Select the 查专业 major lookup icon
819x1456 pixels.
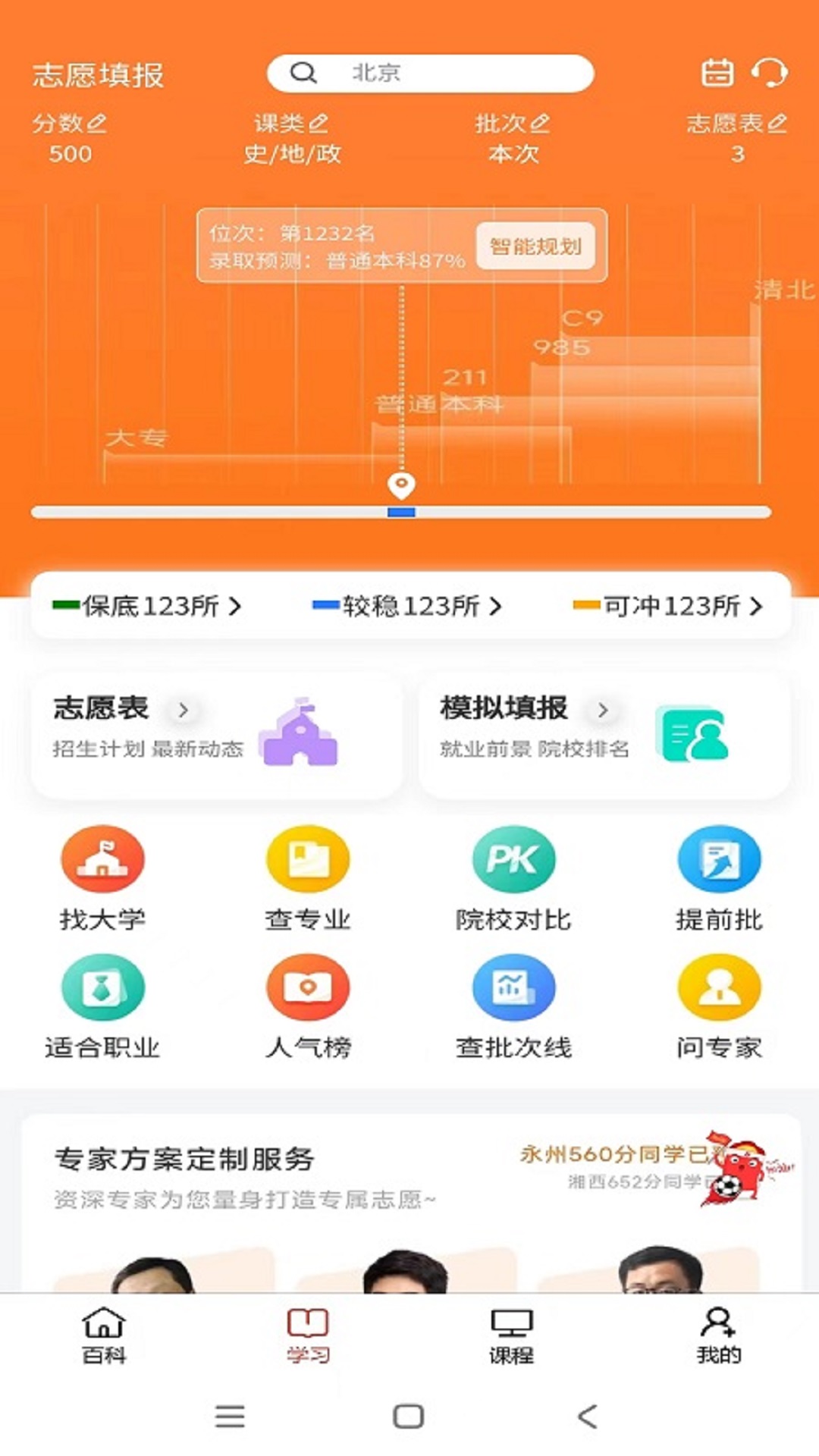(x=308, y=859)
